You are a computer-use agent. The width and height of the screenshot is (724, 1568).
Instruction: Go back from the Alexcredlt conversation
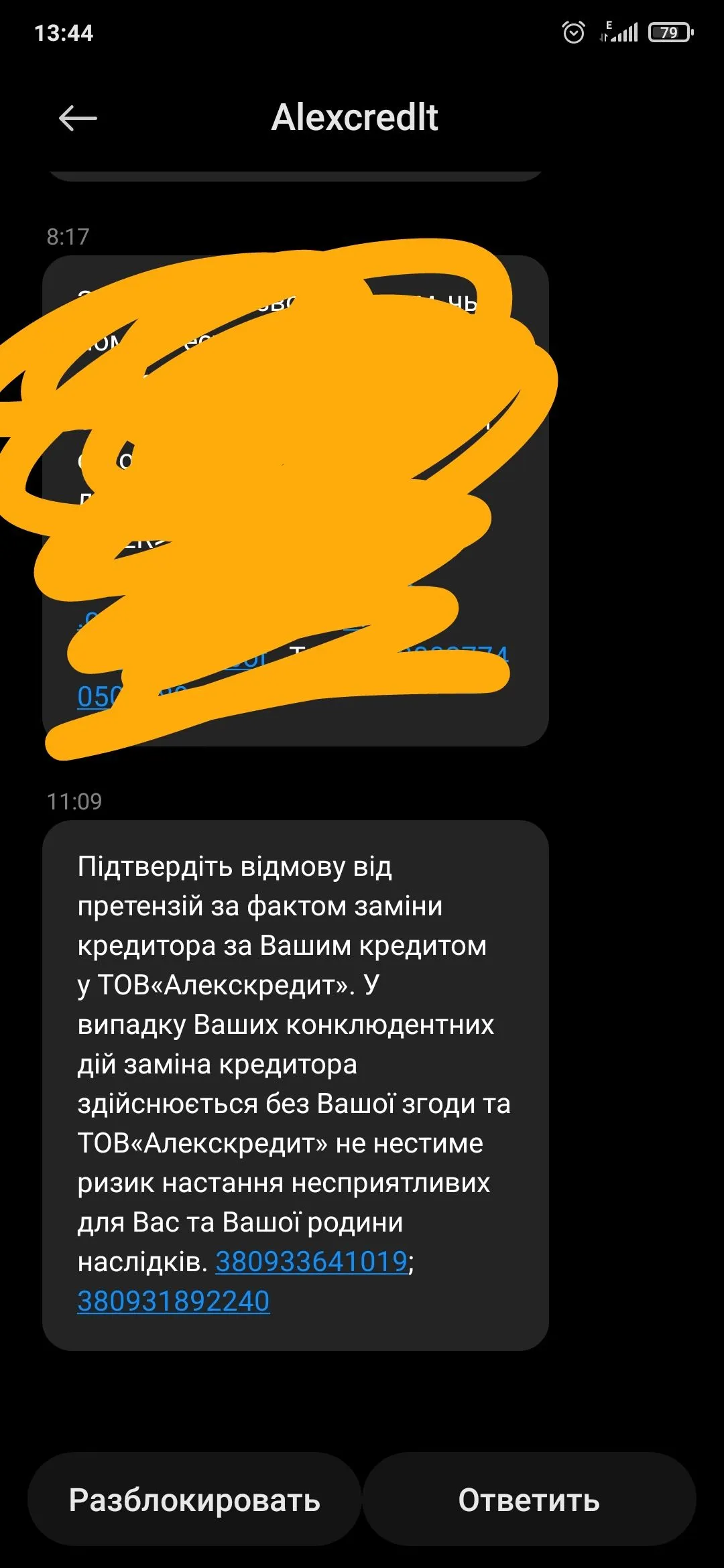pyautogui.click(x=78, y=119)
